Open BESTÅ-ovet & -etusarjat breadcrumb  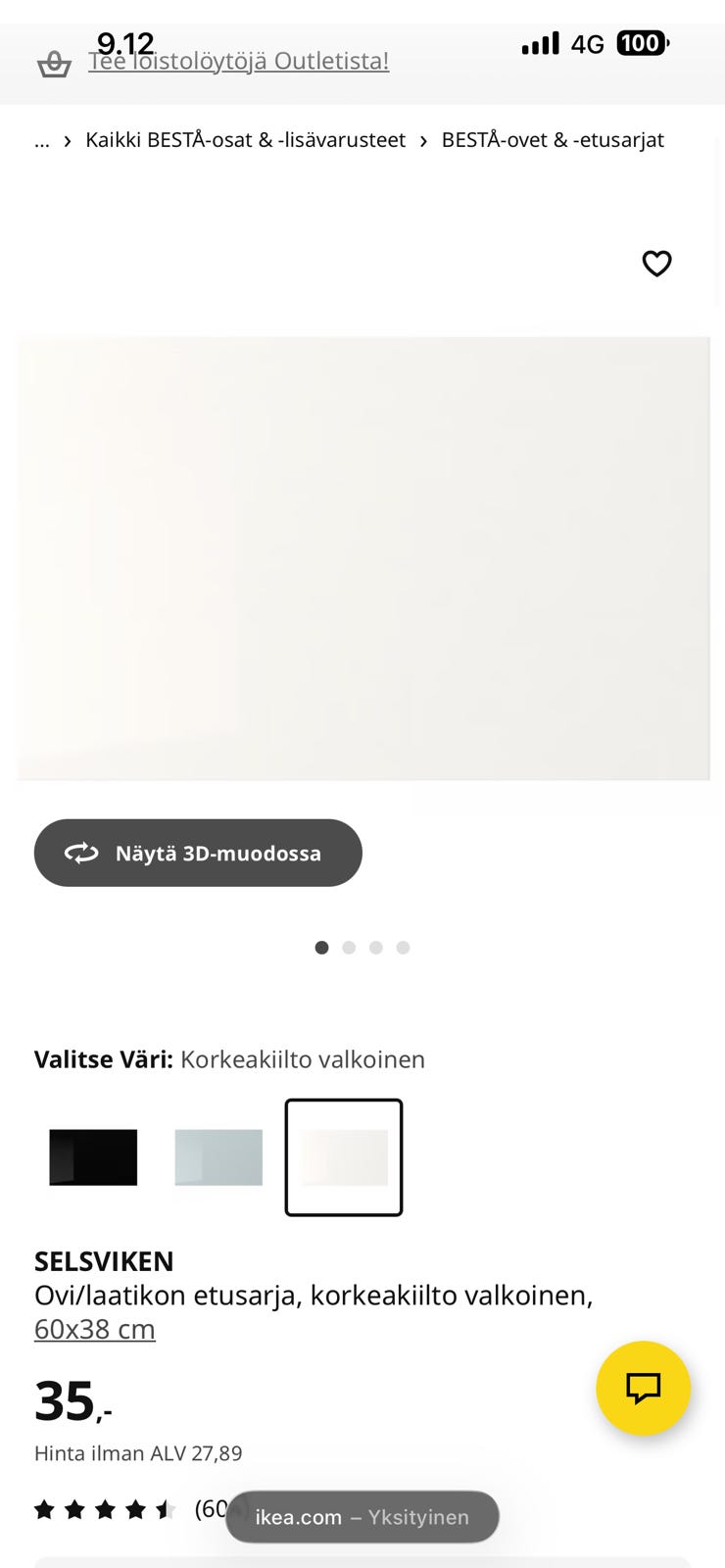553,140
